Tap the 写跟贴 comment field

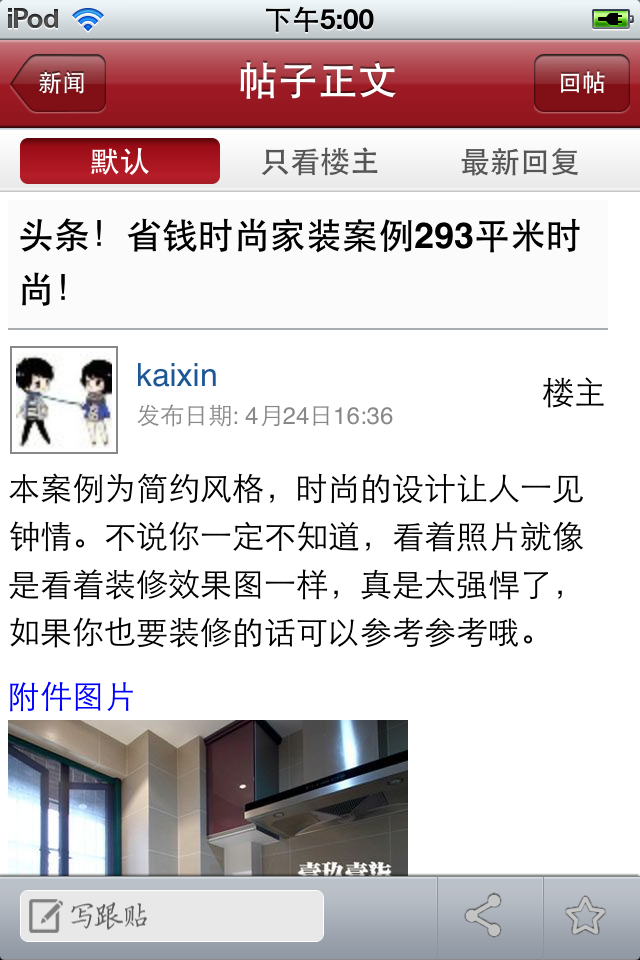click(172, 916)
